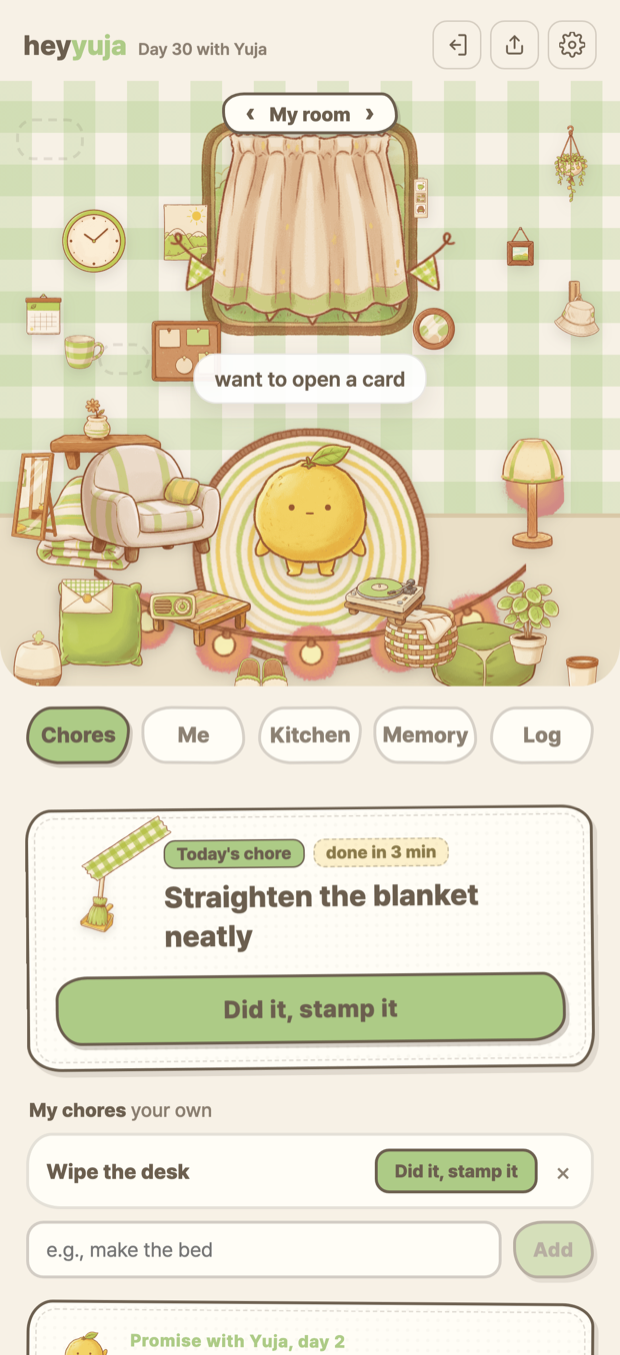The height and width of the screenshot is (1355, 620).
Task: Open the Log tab
Action: pos(541,735)
